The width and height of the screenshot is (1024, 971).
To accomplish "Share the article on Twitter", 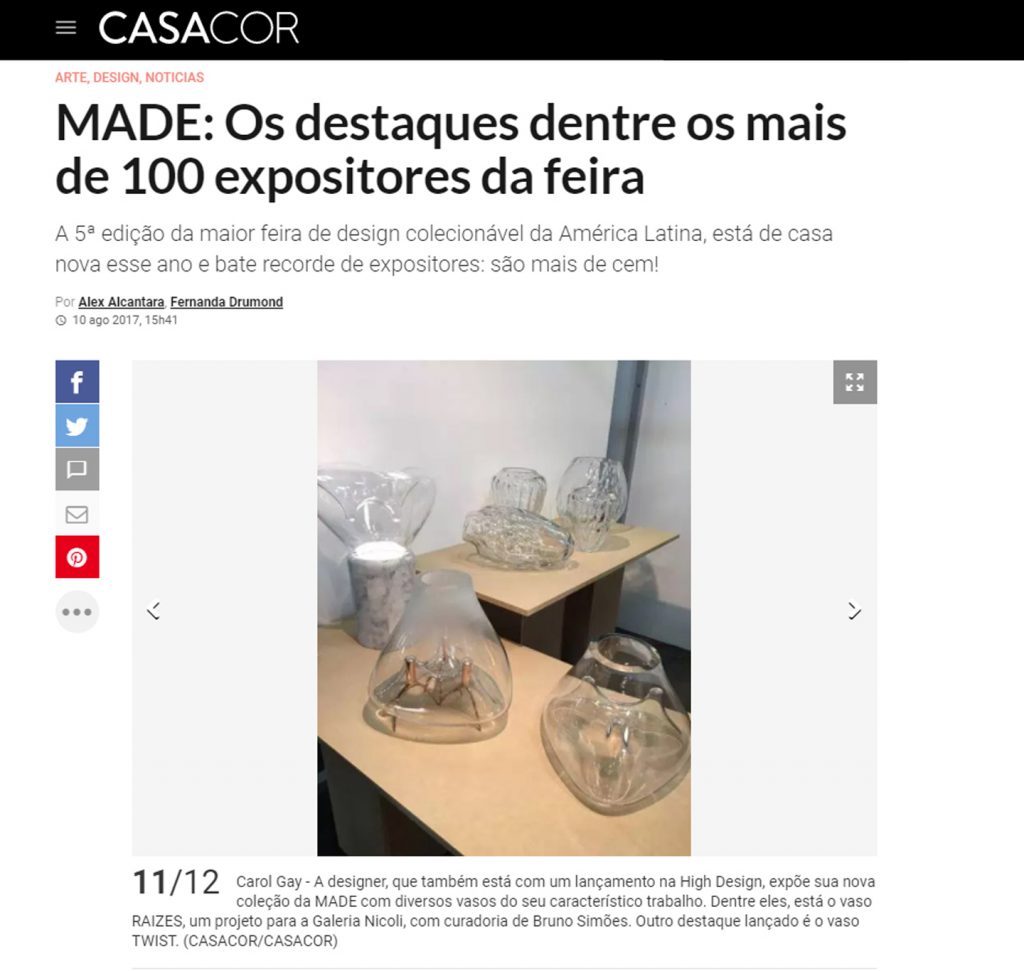I will 77,426.
